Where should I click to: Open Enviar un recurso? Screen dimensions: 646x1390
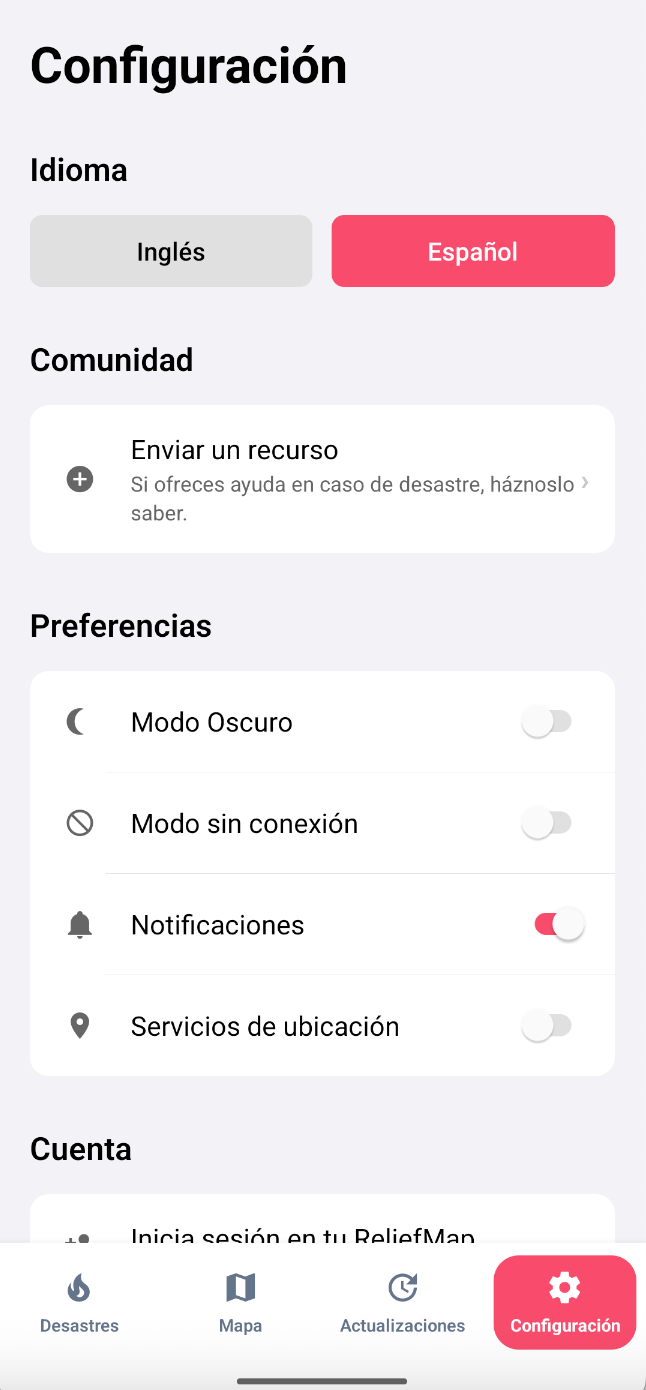[322, 479]
